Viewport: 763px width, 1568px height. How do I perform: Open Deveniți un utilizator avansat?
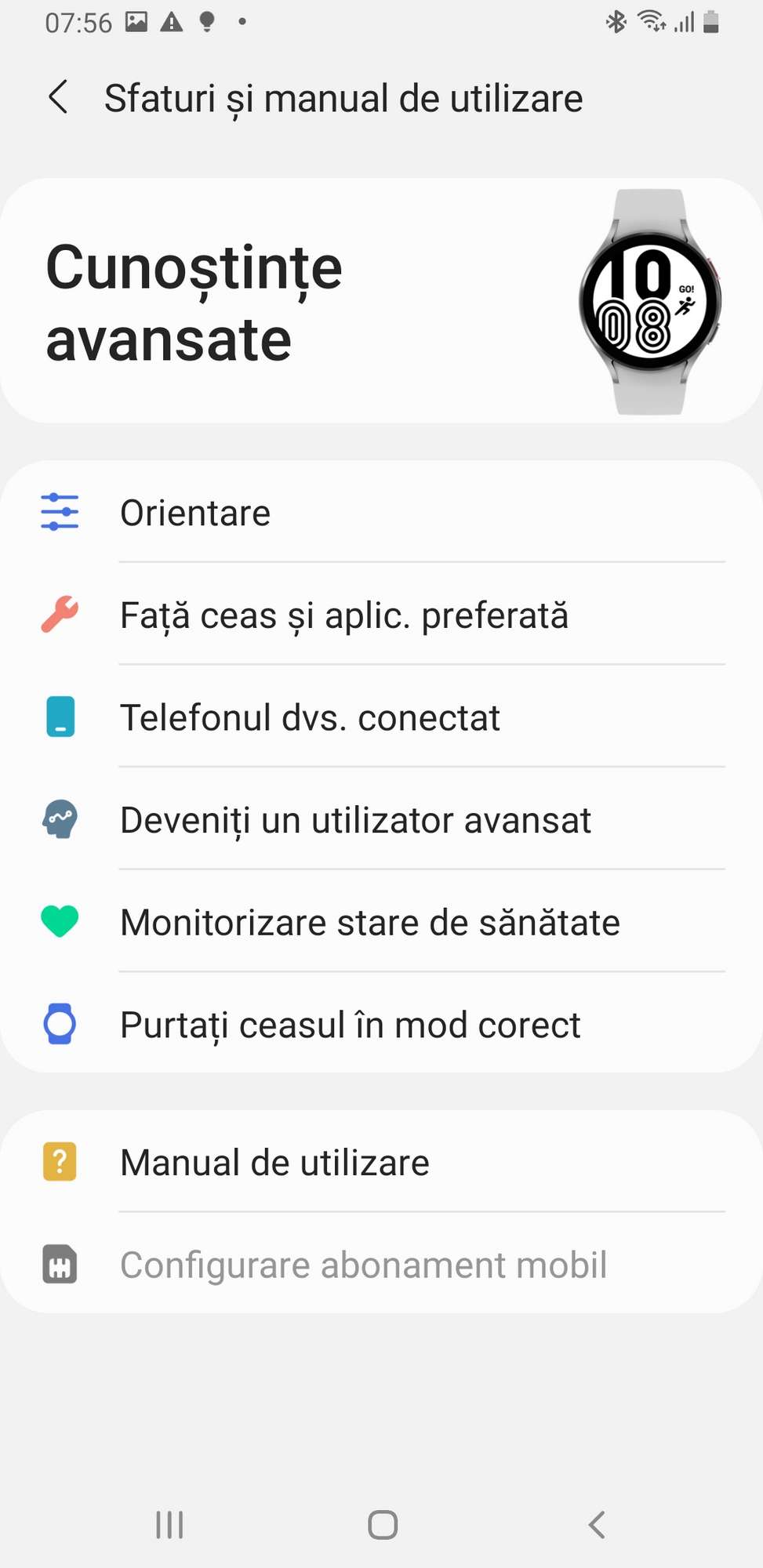click(x=381, y=819)
